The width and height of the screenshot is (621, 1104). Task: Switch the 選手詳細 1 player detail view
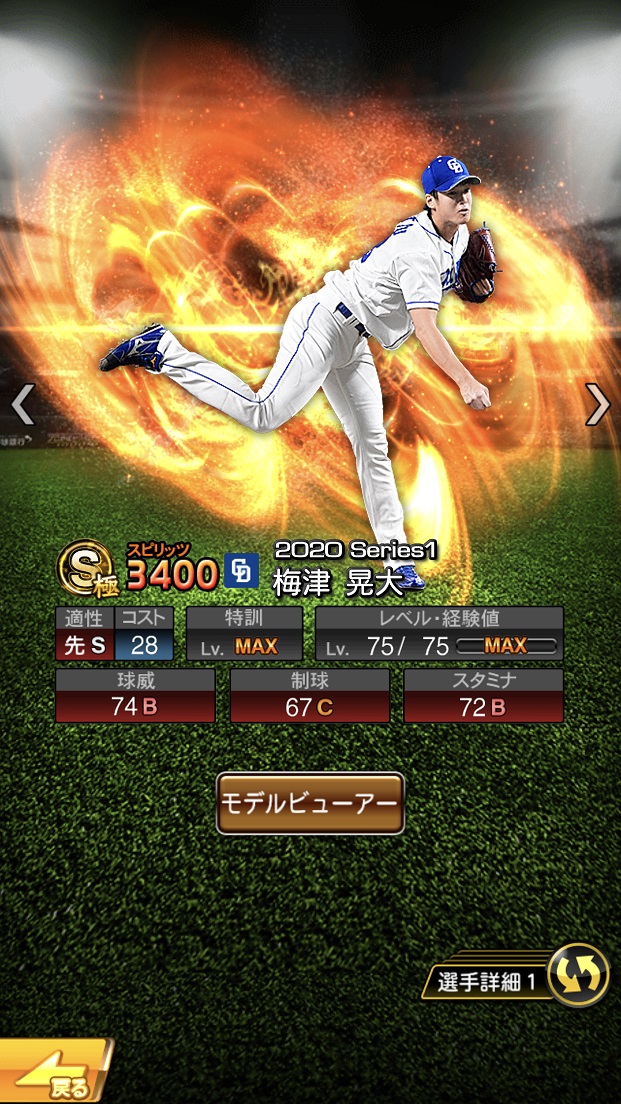(580, 975)
